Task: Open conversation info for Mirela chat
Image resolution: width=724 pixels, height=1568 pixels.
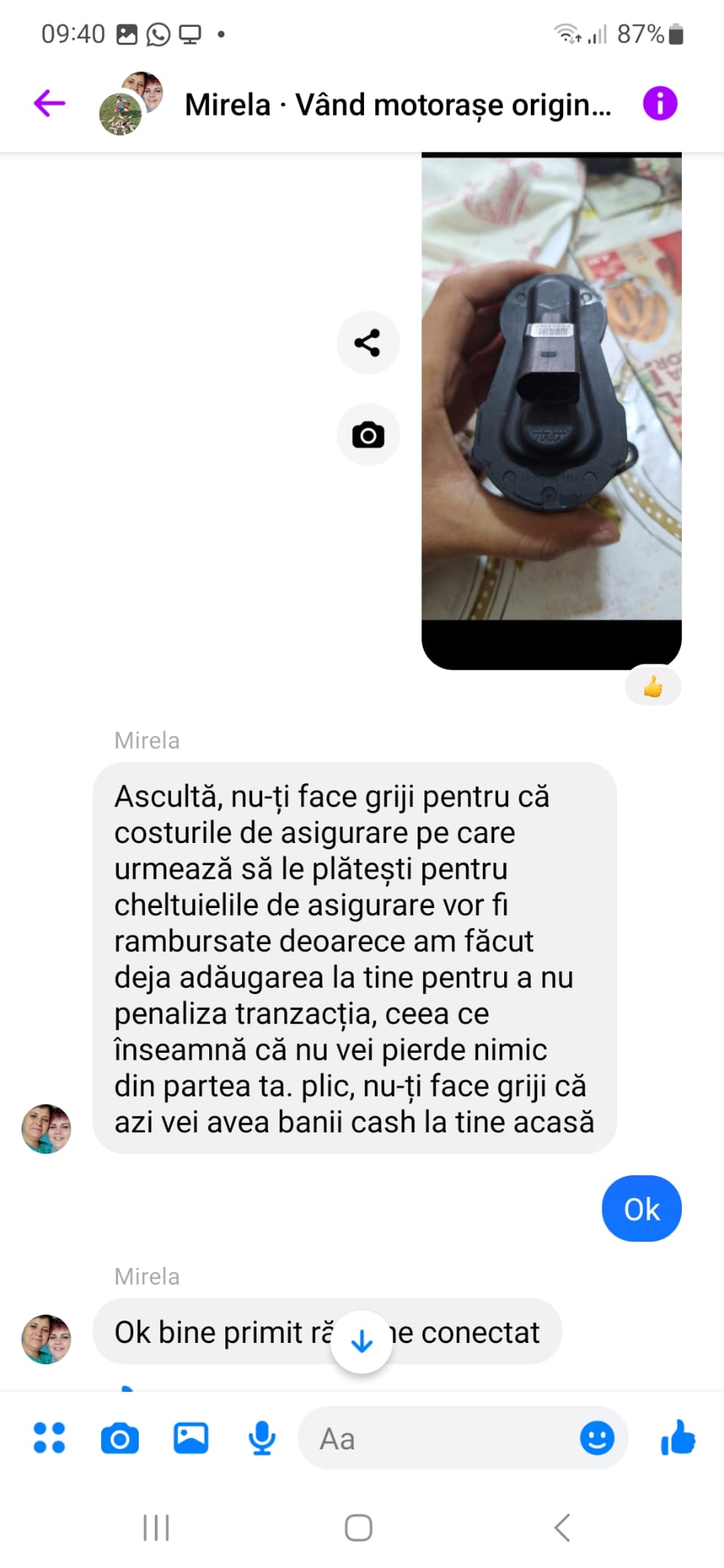Action: [x=660, y=103]
